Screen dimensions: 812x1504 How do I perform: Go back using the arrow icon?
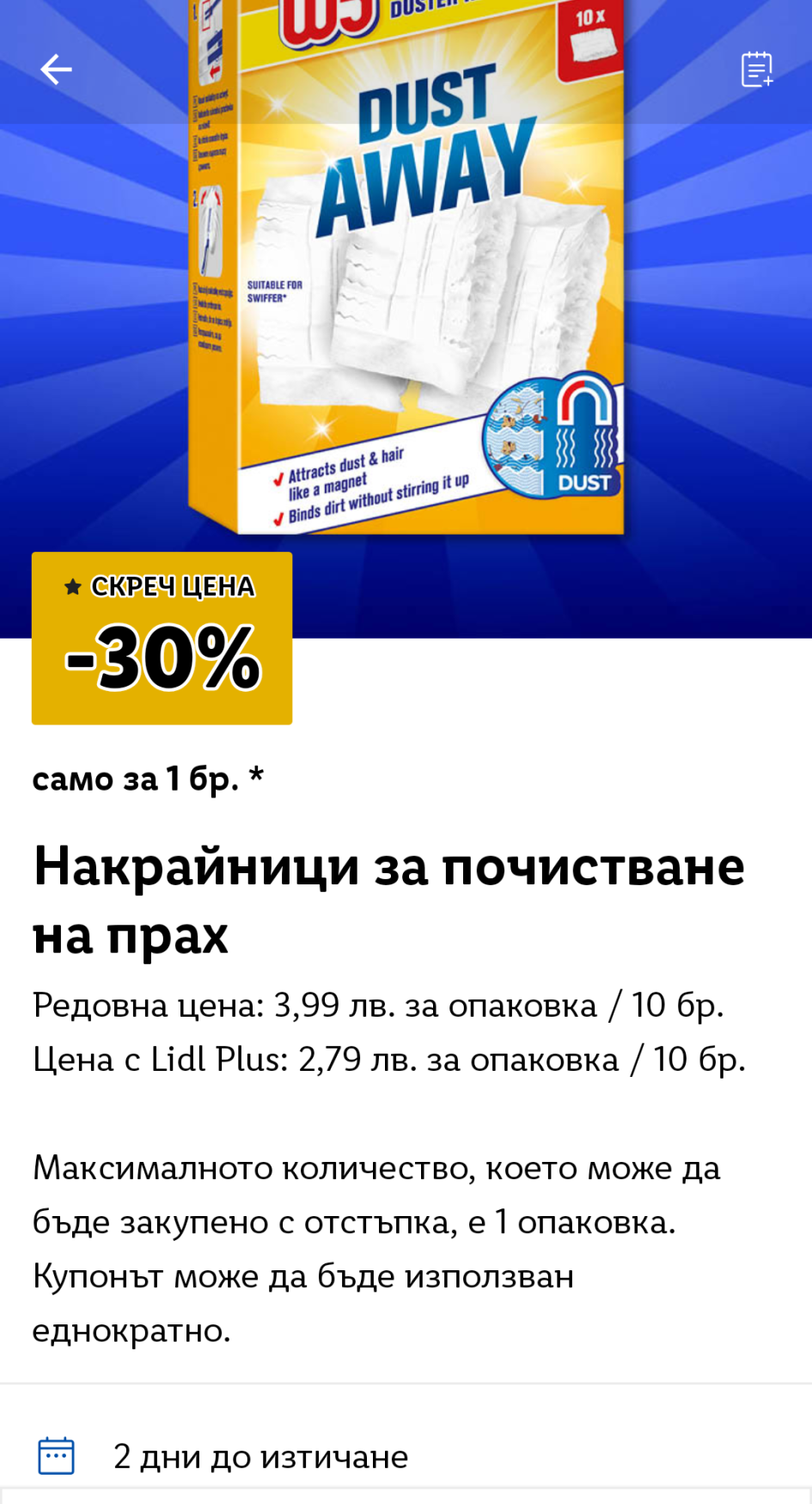tap(56, 70)
